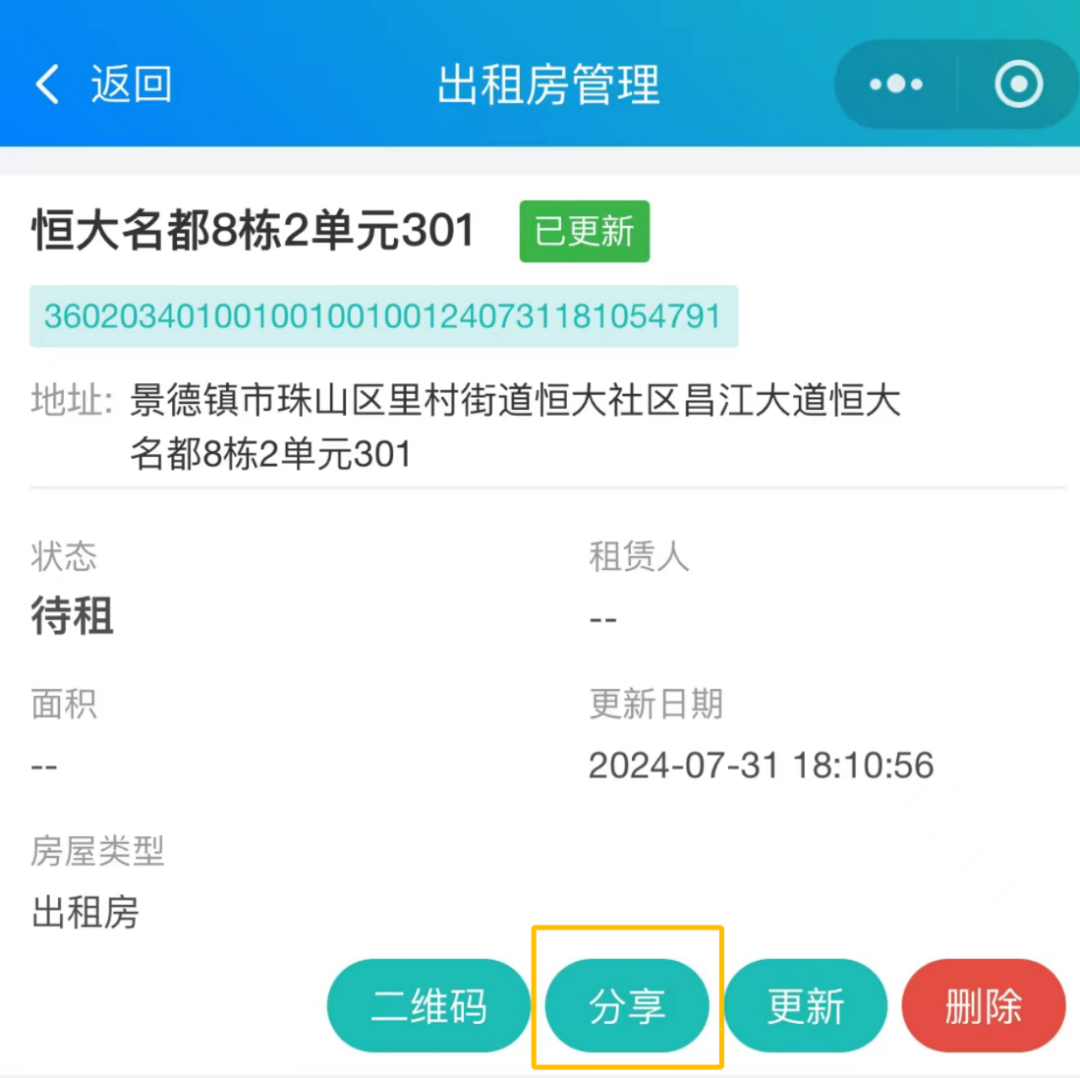Close the mini program with the circle icon
Image resolution: width=1080 pixels, height=1078 pixels.
pos(1018,85)
